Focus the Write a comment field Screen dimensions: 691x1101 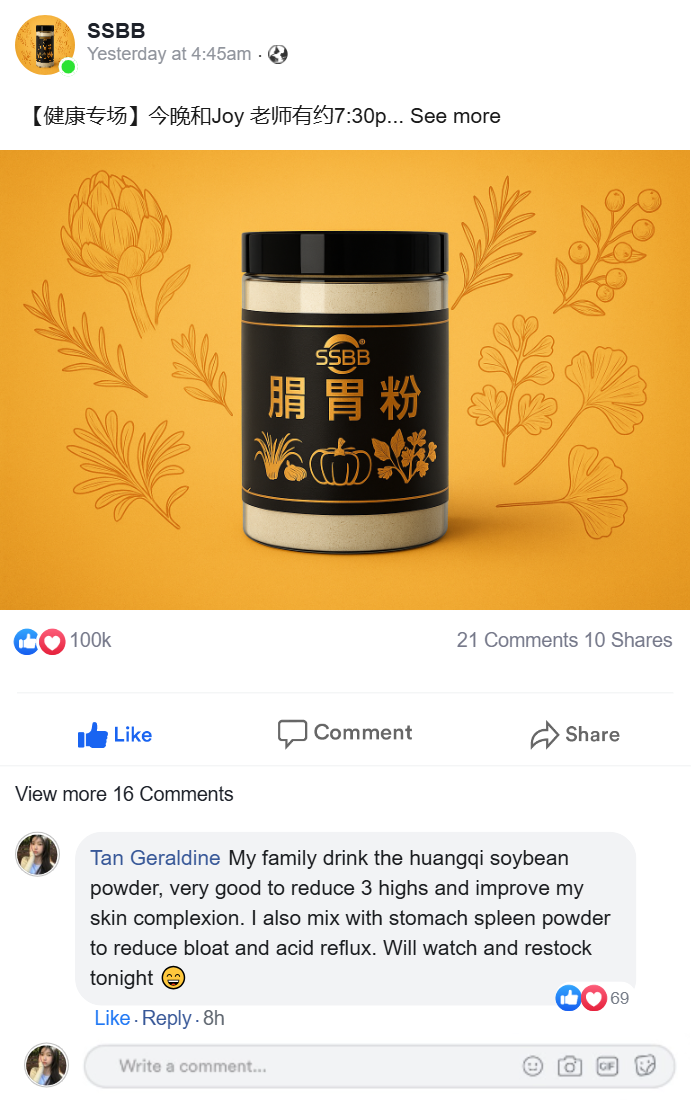click(x=300, y=1066)
